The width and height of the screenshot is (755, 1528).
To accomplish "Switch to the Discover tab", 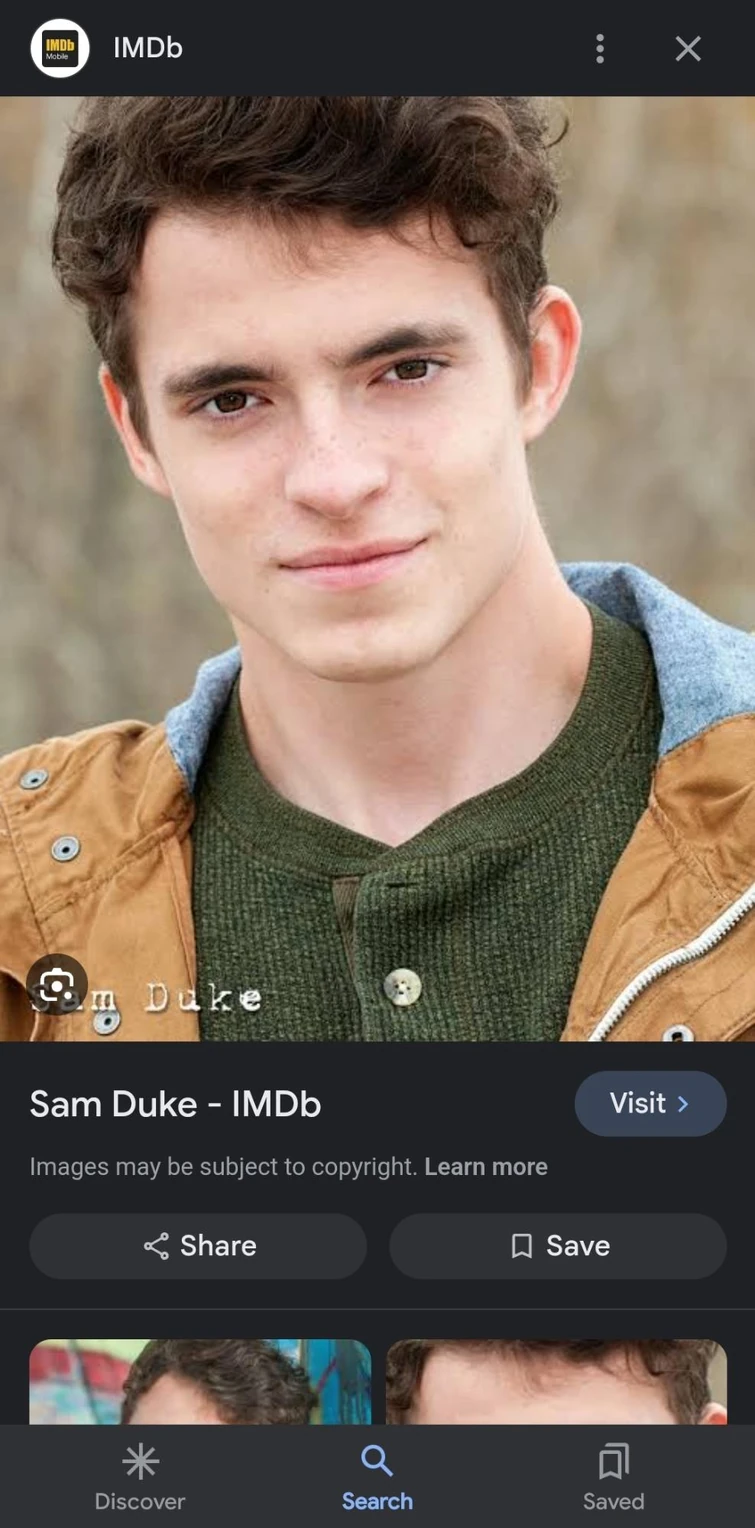I will pyautogui.click(x=140, y=1477).
